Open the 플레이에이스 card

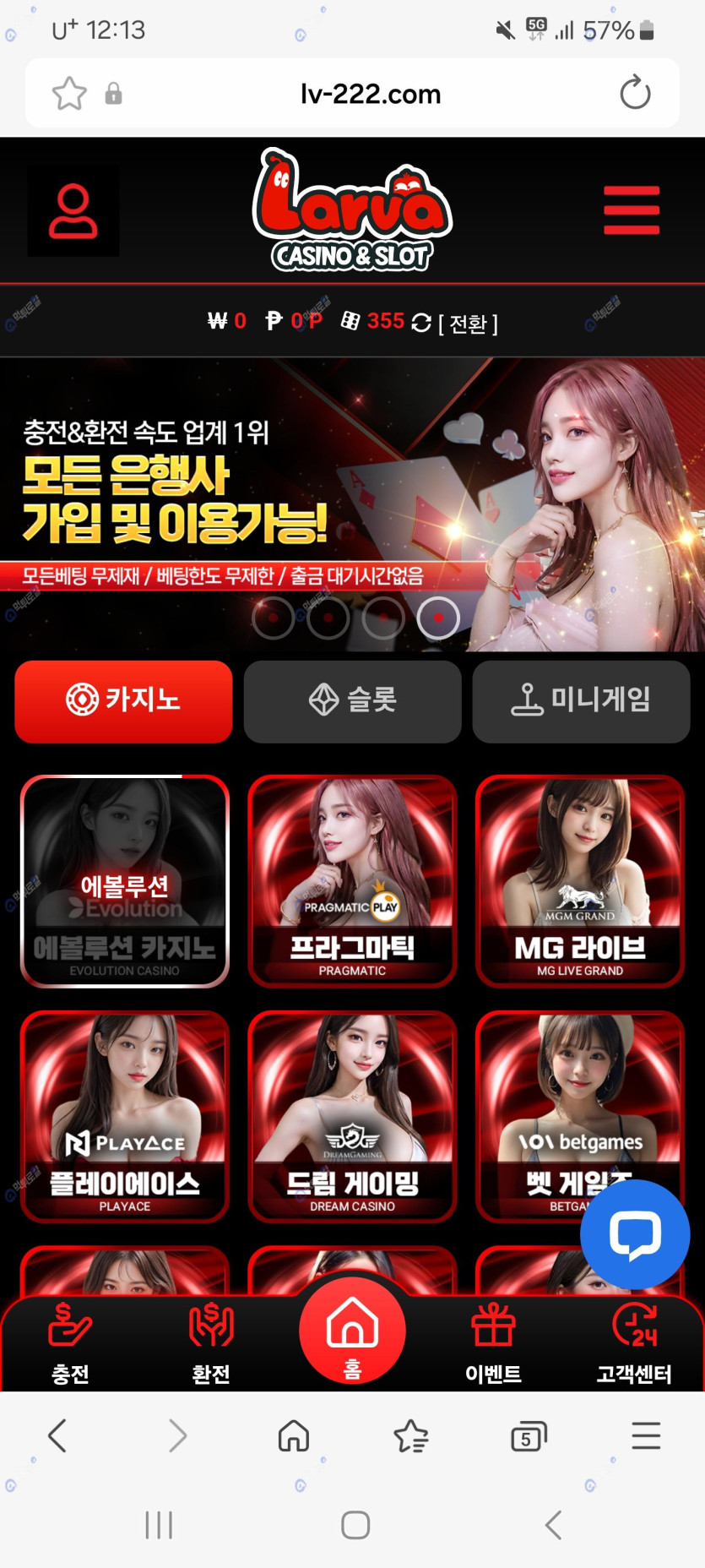[x=125, y=1116]
